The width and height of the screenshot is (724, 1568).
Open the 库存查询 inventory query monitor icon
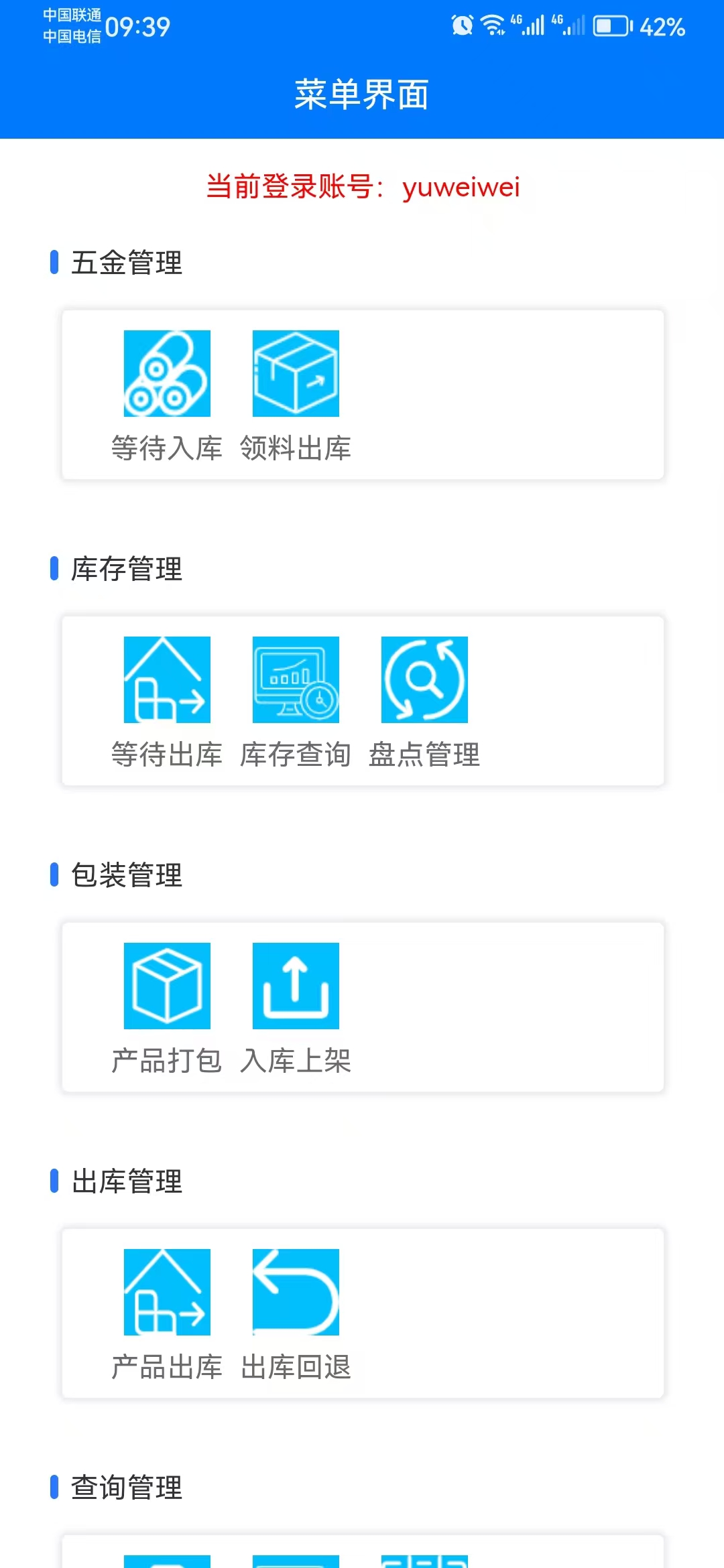click(295, 679)
